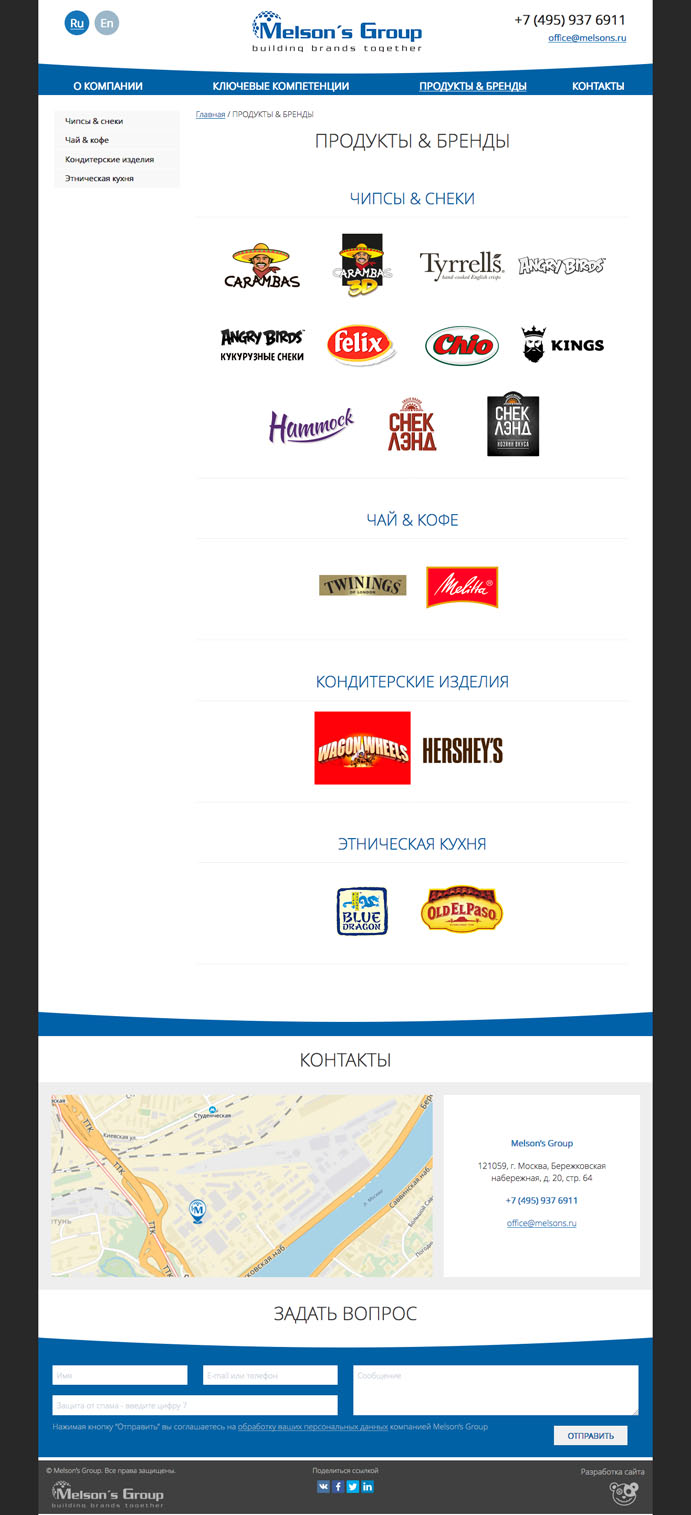Tap the office@melsons.ru link in header
Image resolution: width=691 pixels, height=1515 pixels.
587,38
